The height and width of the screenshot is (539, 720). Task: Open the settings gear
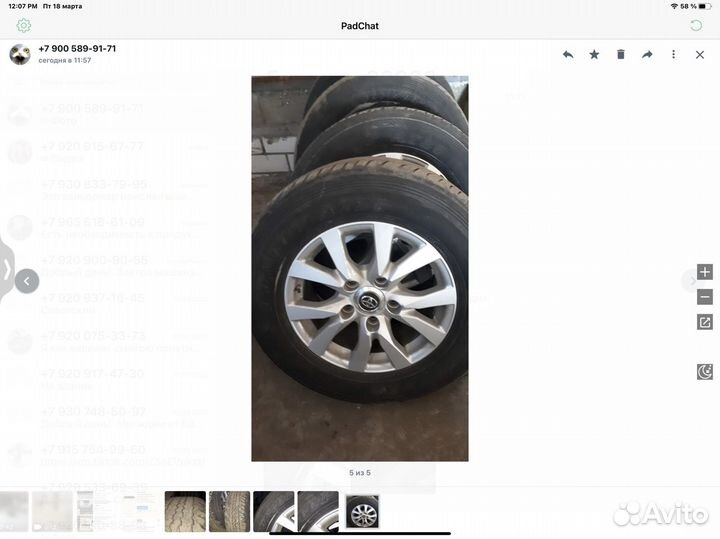coord(23,25)
